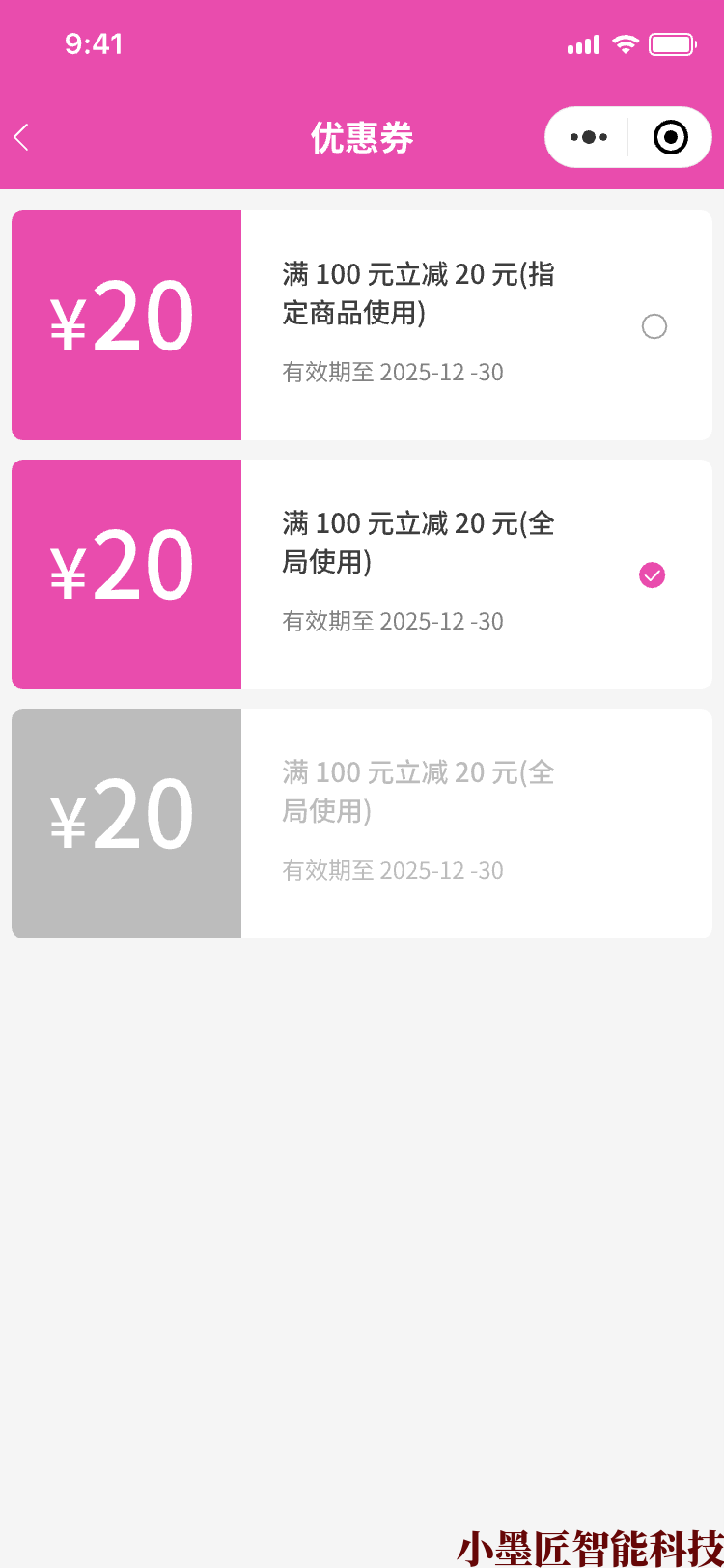This screenshot has height=1568, width=724.
Task: Tap the validity date 2025-12-30 on first coupon
Action: [x=393, y=373]
